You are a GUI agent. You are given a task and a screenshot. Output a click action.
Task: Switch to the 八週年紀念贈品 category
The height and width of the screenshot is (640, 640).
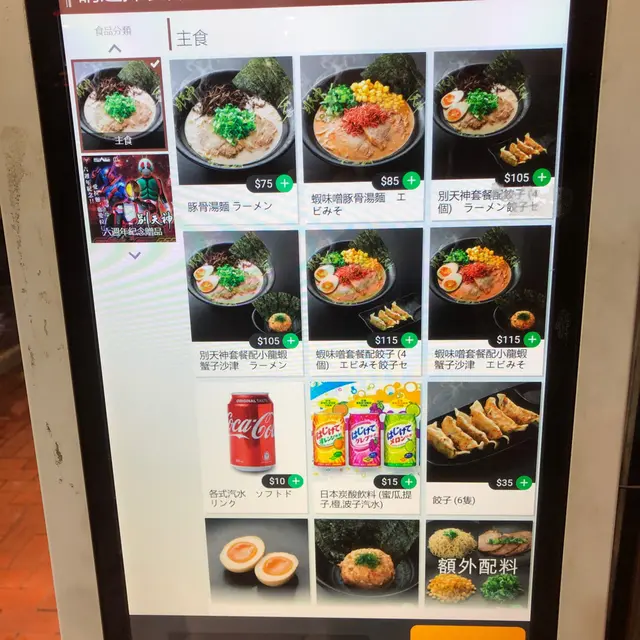click(128, 198)
